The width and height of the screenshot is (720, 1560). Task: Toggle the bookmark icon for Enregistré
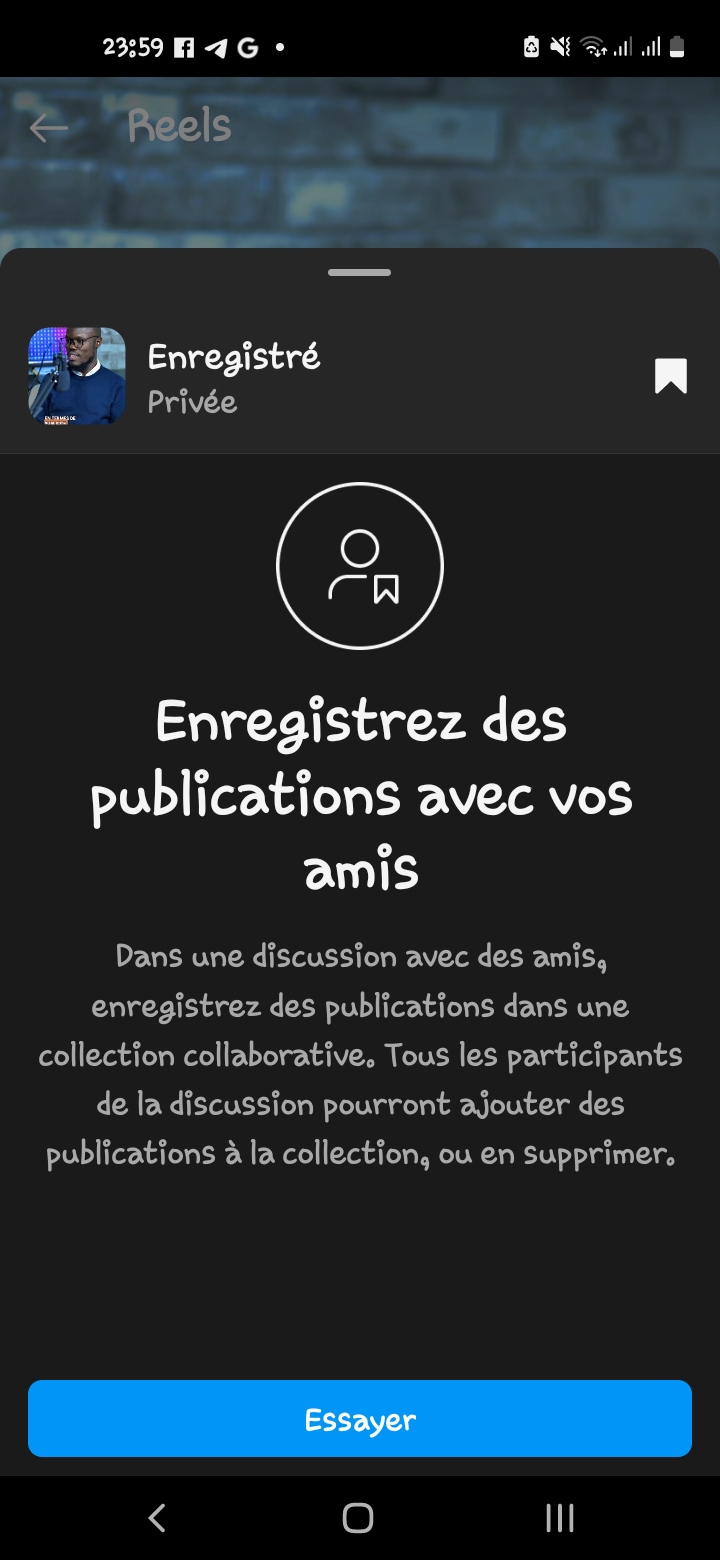coord(670,377)
